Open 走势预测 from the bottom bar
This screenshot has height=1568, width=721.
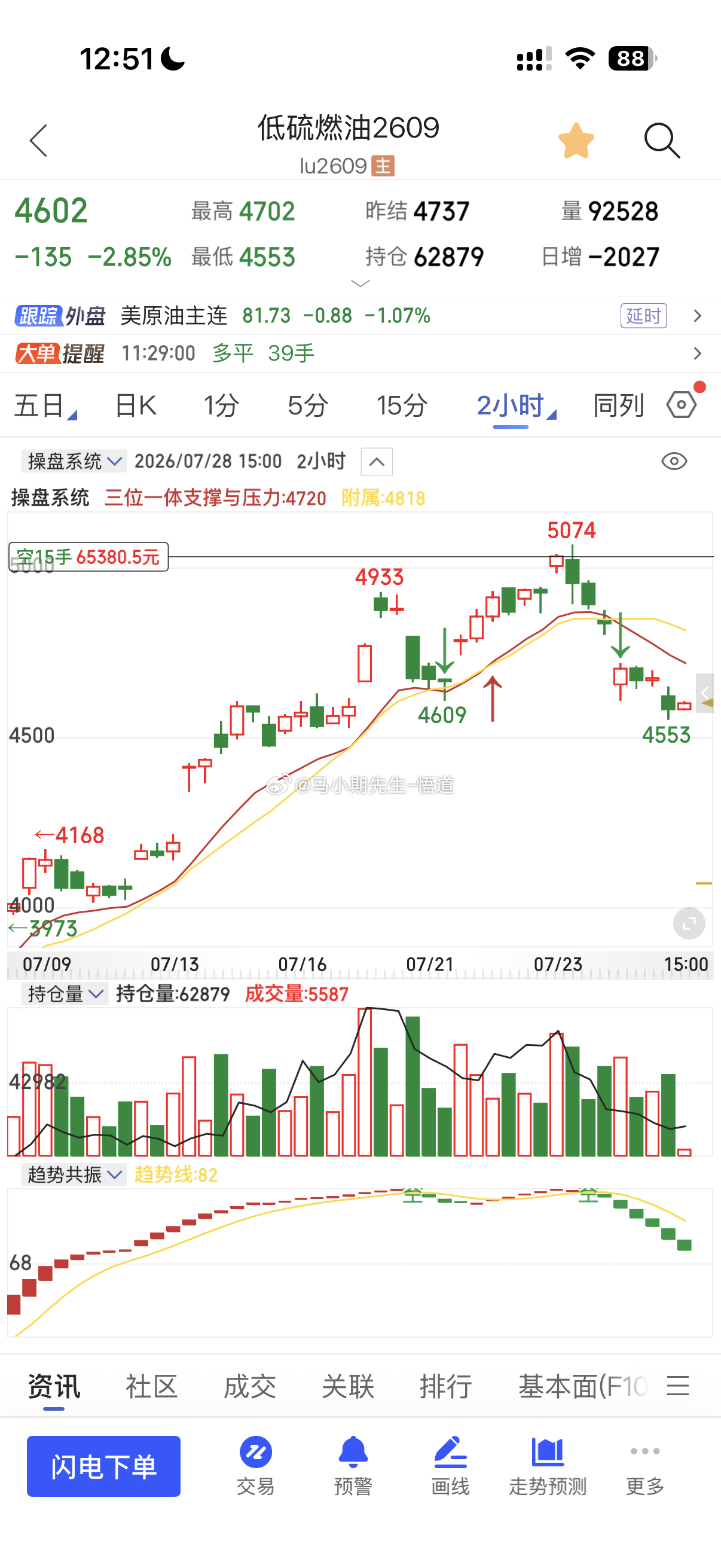pos(548,1466)
